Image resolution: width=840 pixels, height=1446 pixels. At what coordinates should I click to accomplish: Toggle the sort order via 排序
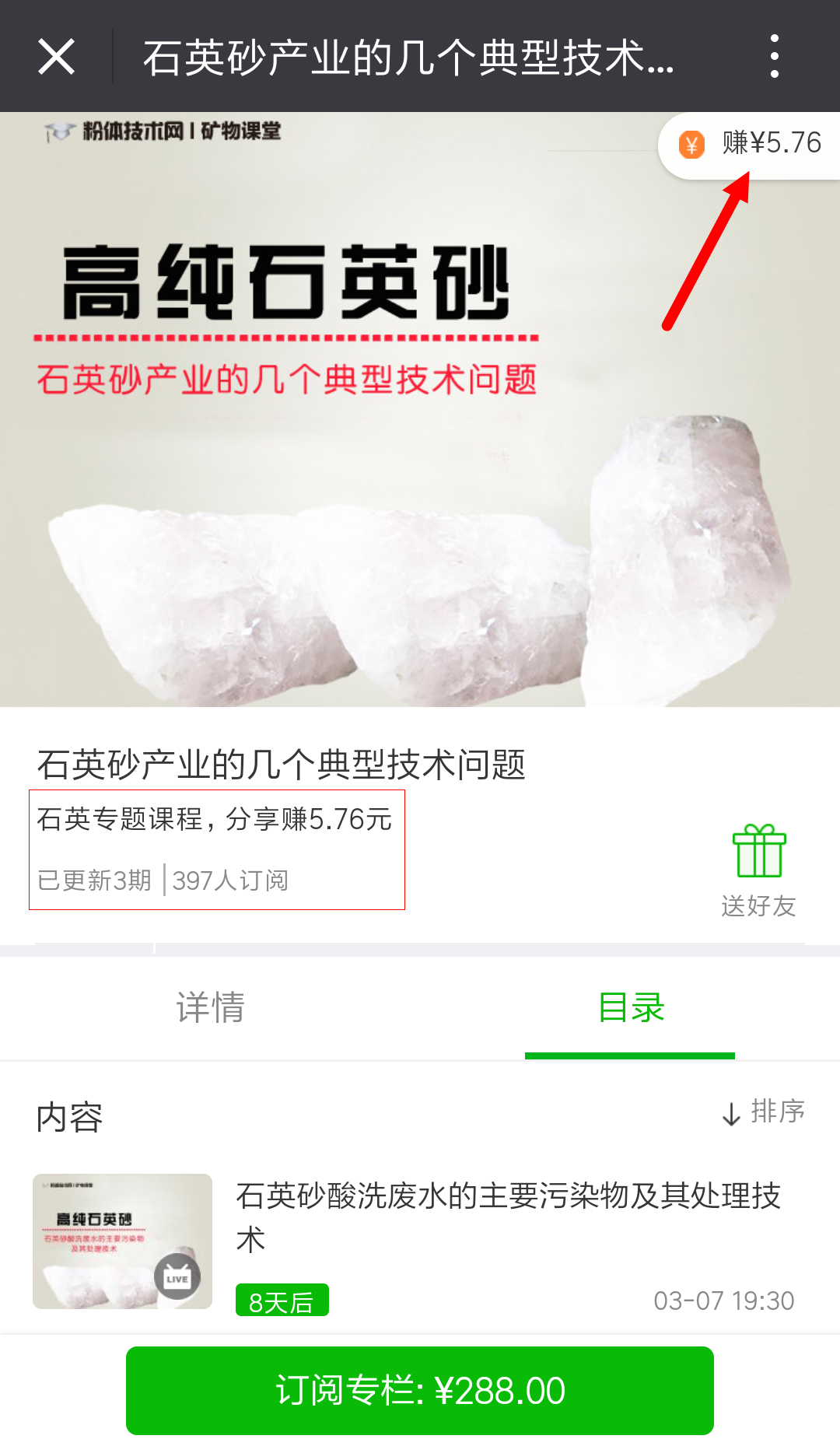779,1112
